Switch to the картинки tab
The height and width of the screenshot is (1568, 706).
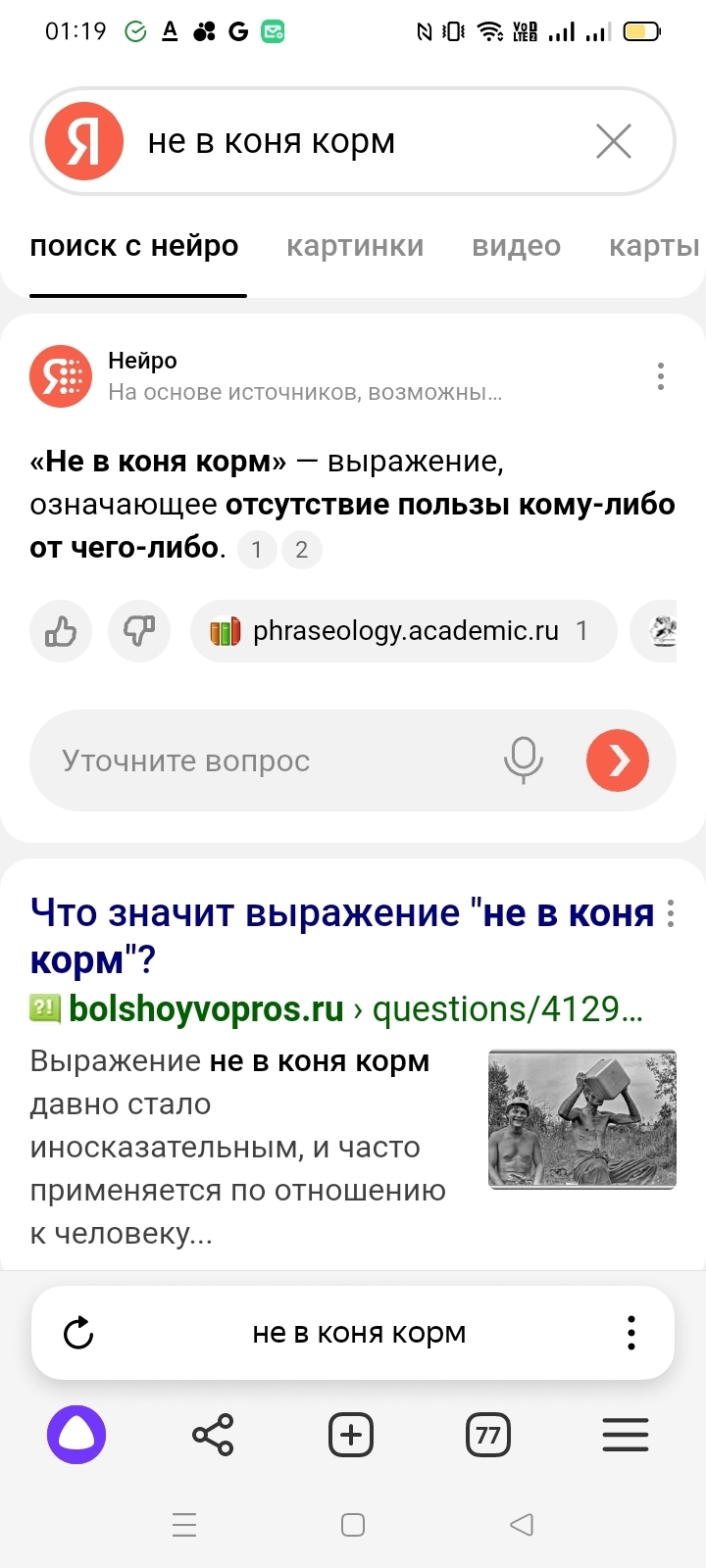point(355,246)
